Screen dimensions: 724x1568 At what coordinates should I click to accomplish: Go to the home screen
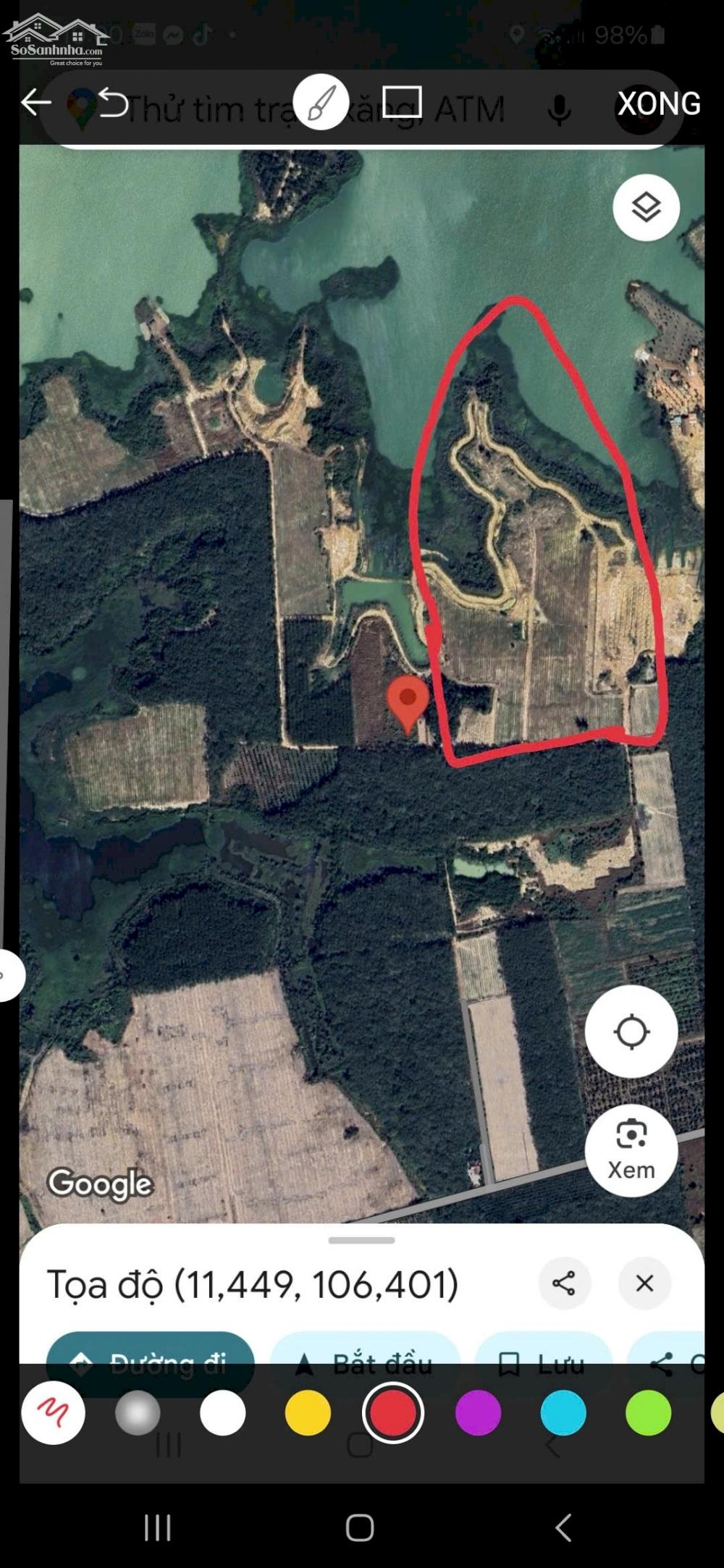pos(360,1527)
